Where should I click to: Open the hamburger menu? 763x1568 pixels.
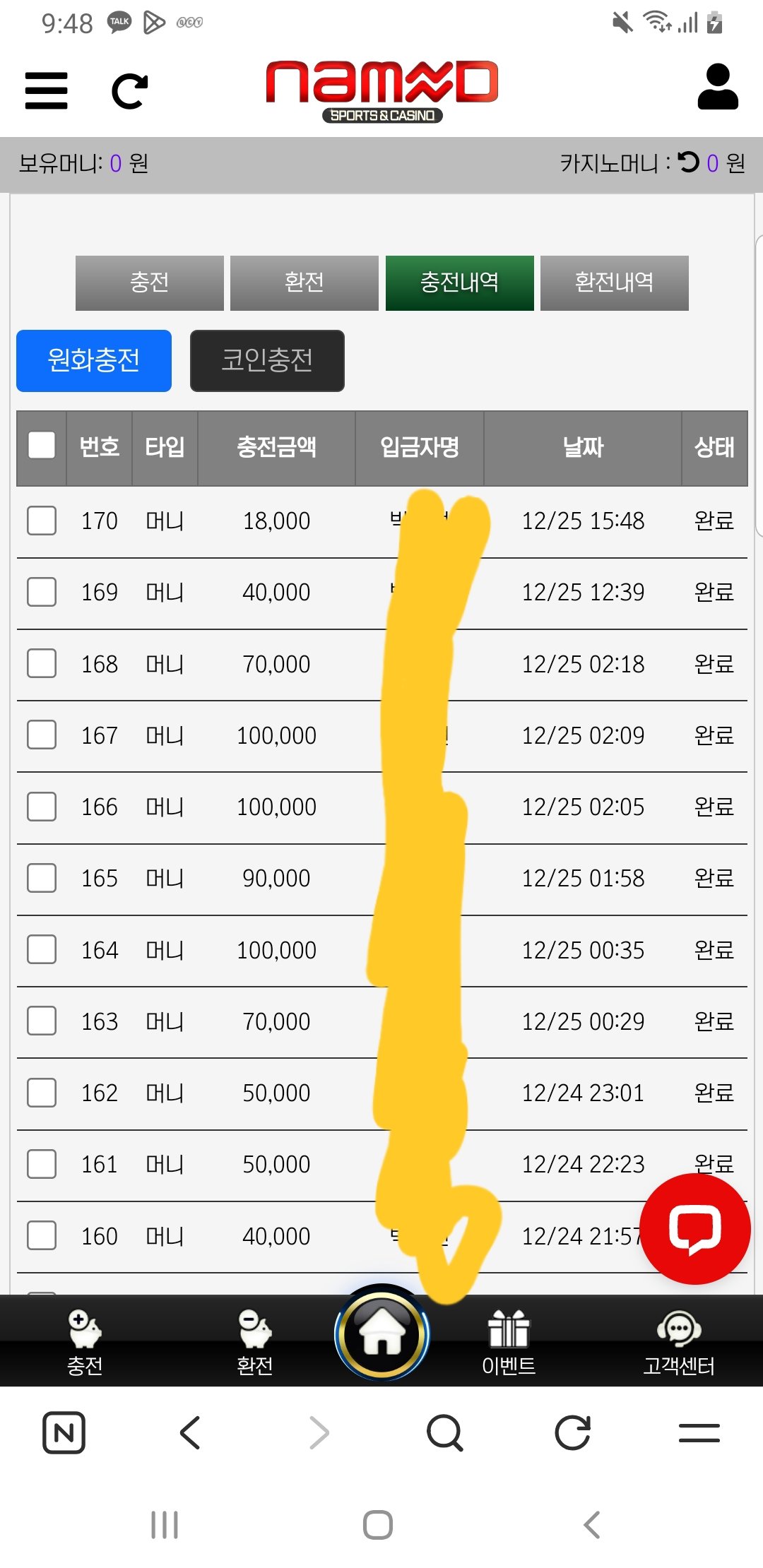coord(46,91)
